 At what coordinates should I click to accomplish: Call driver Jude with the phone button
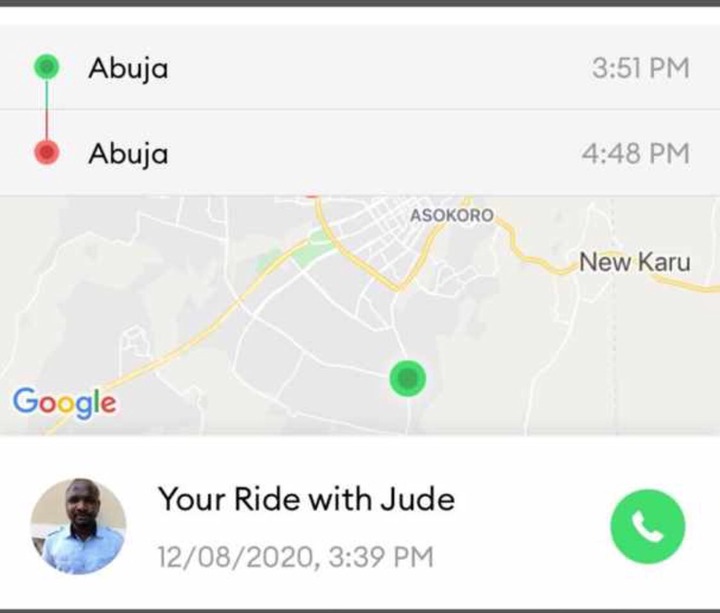(x=647, y=526)
